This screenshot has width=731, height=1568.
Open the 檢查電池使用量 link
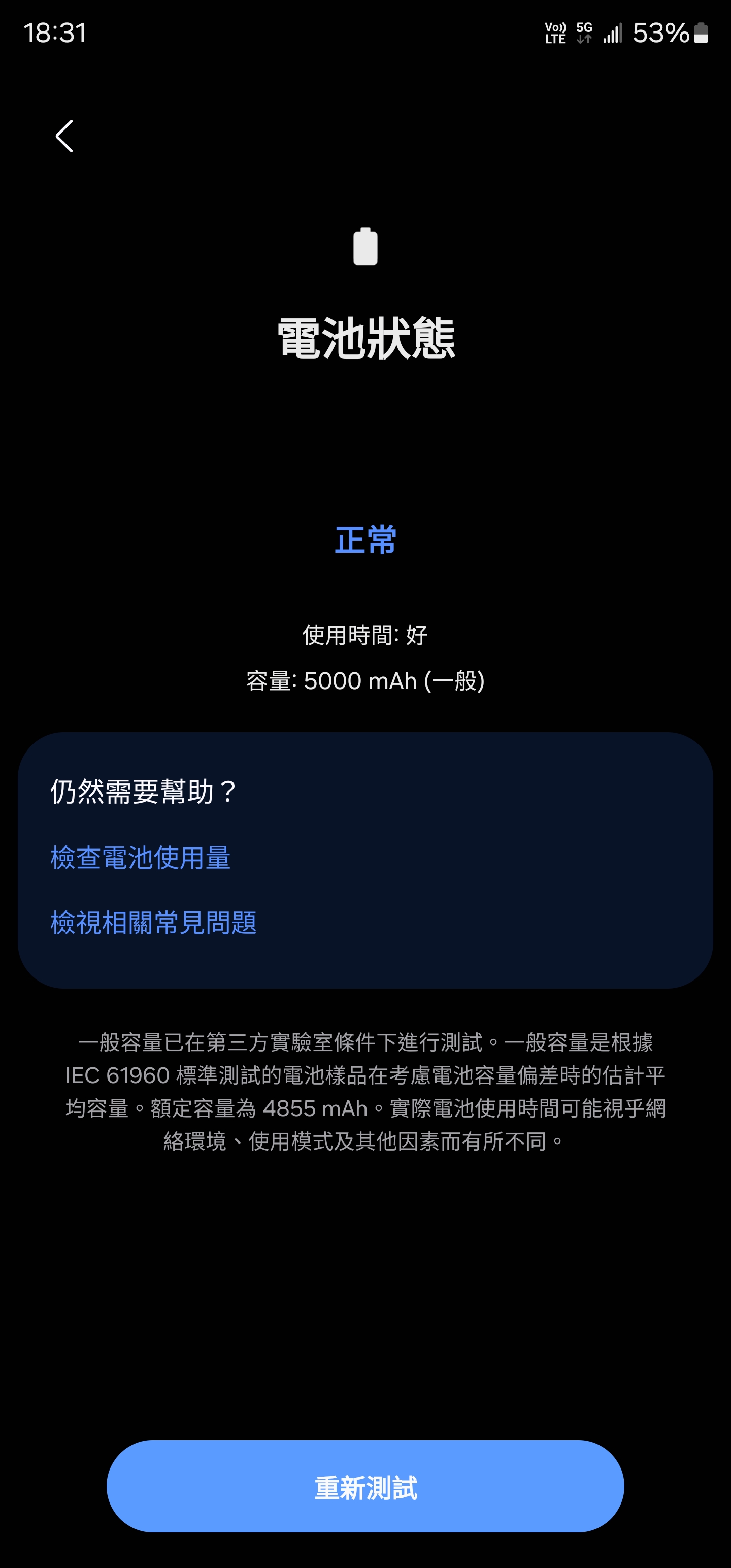coord(141,858)
